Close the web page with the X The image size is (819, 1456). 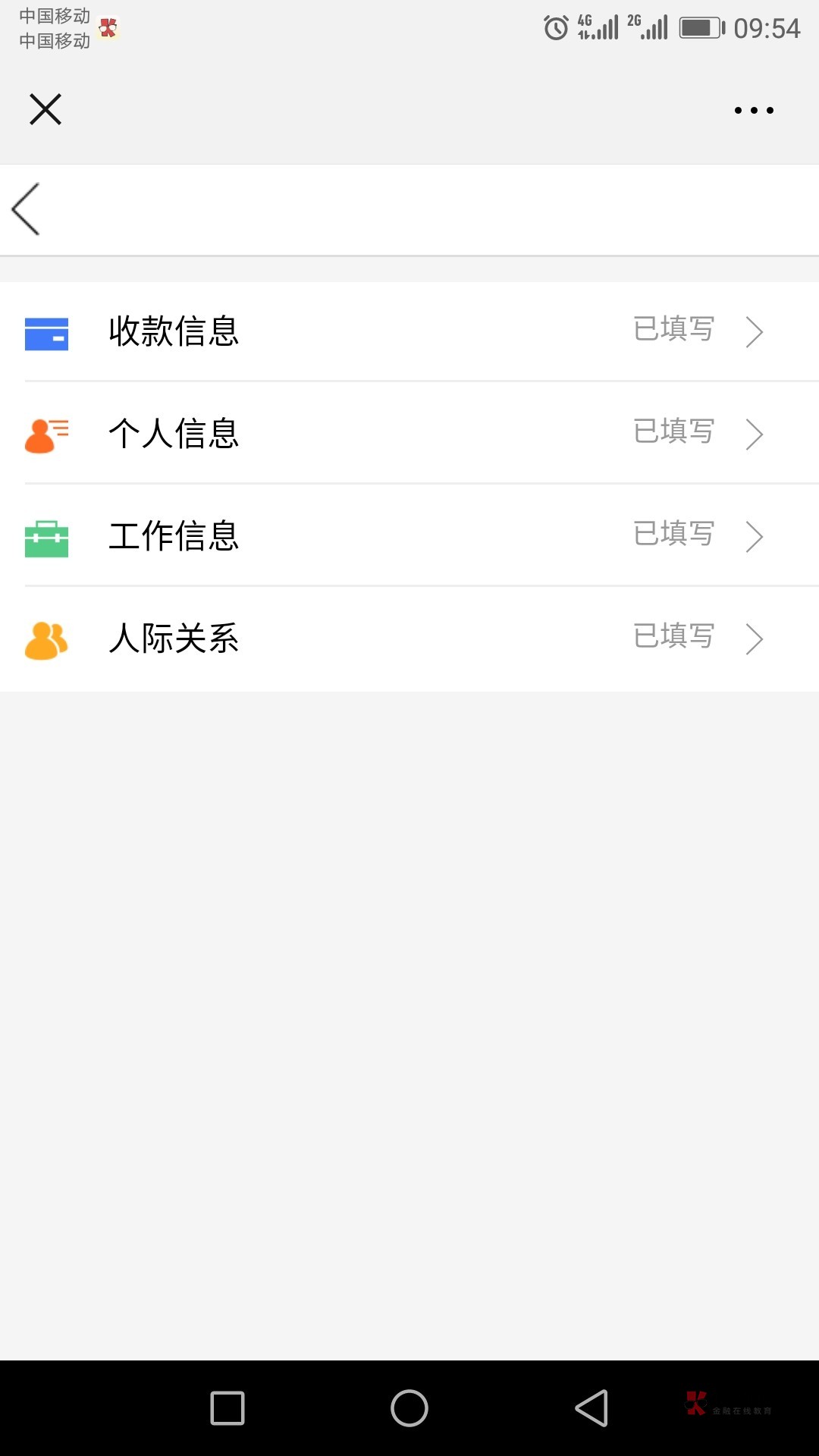45,109
